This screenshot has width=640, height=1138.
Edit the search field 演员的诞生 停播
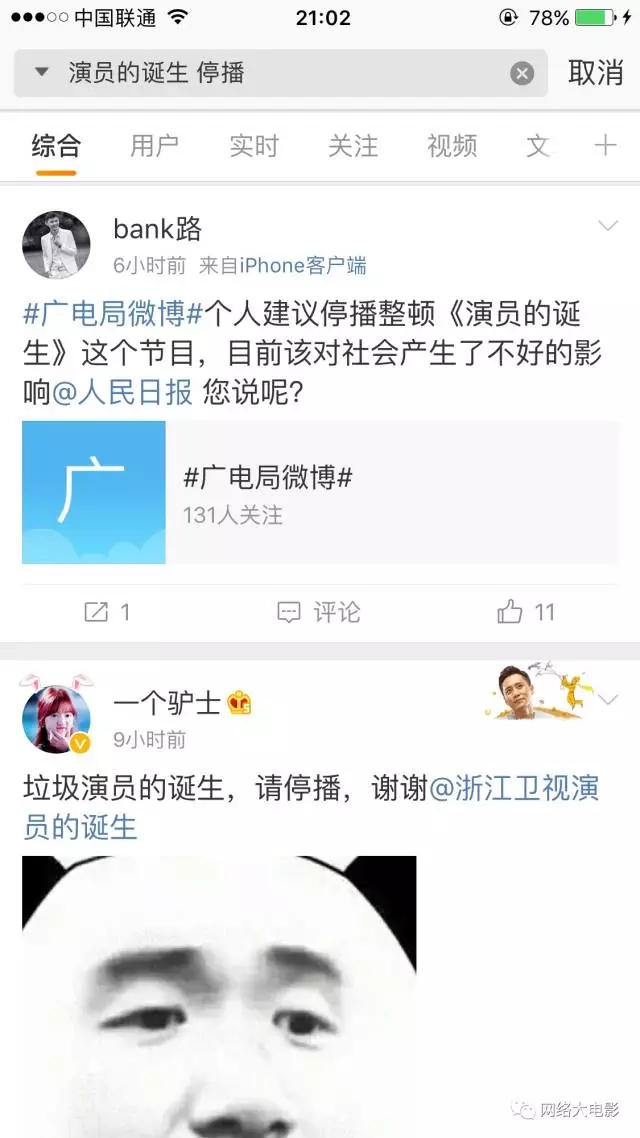[x=280, y=73]
